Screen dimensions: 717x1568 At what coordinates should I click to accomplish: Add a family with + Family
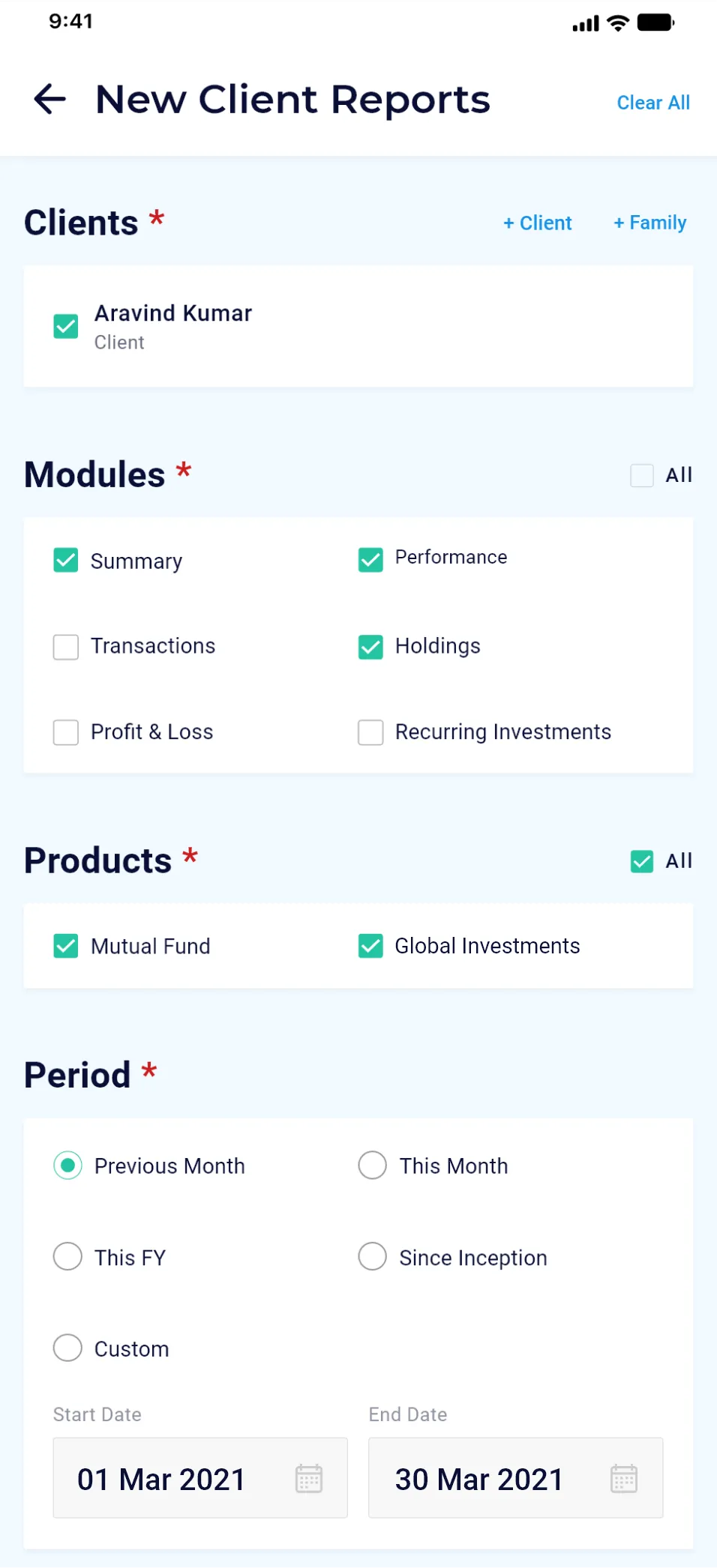point(649,223)
